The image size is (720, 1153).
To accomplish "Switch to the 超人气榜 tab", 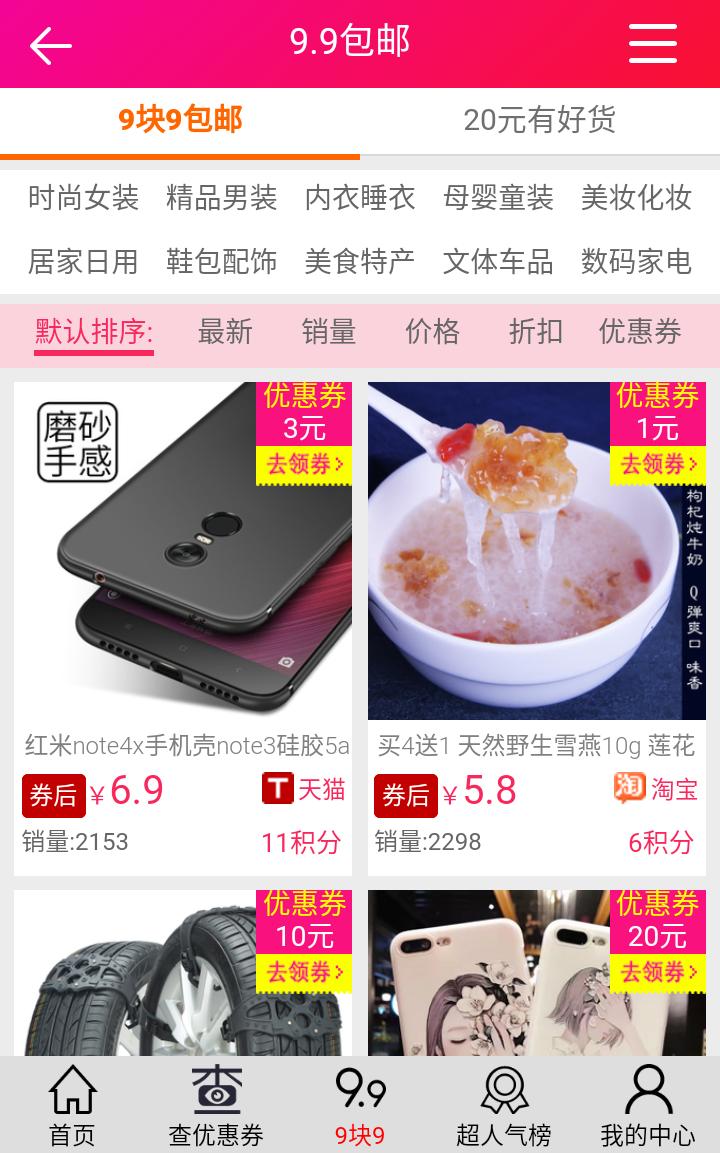I will tap(504, 1105).
